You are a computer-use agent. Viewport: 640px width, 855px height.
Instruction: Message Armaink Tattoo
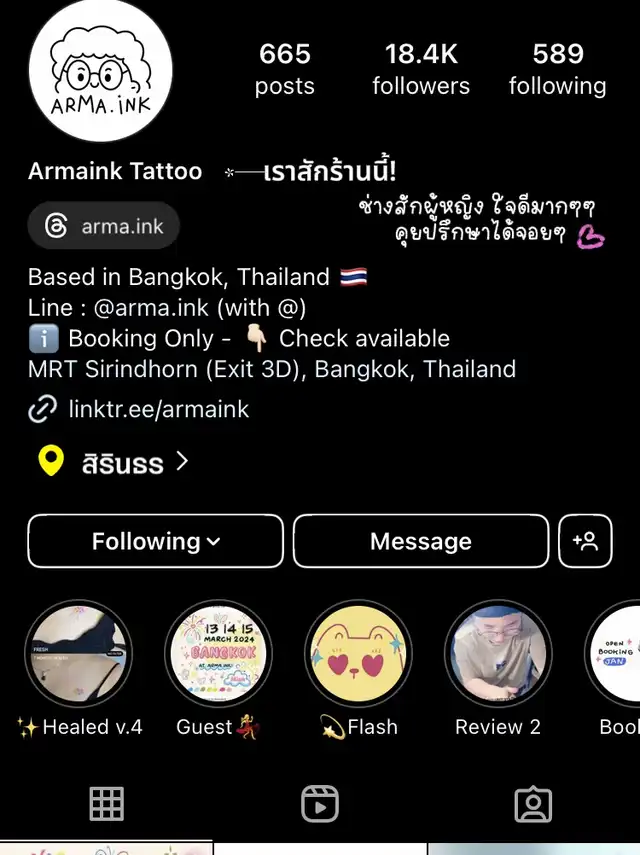(421, 541)
